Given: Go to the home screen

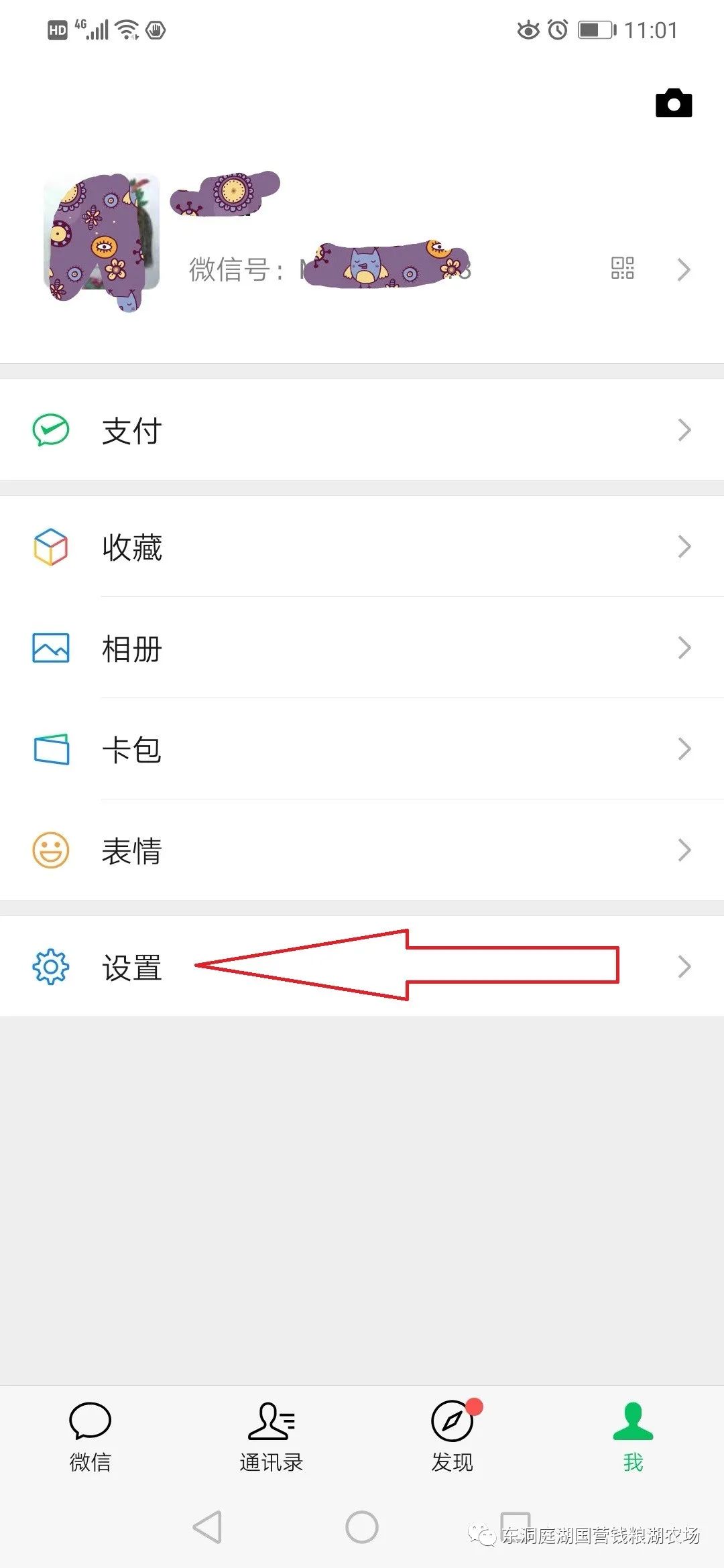Looking at the screenshot, I should point(362,1528).
